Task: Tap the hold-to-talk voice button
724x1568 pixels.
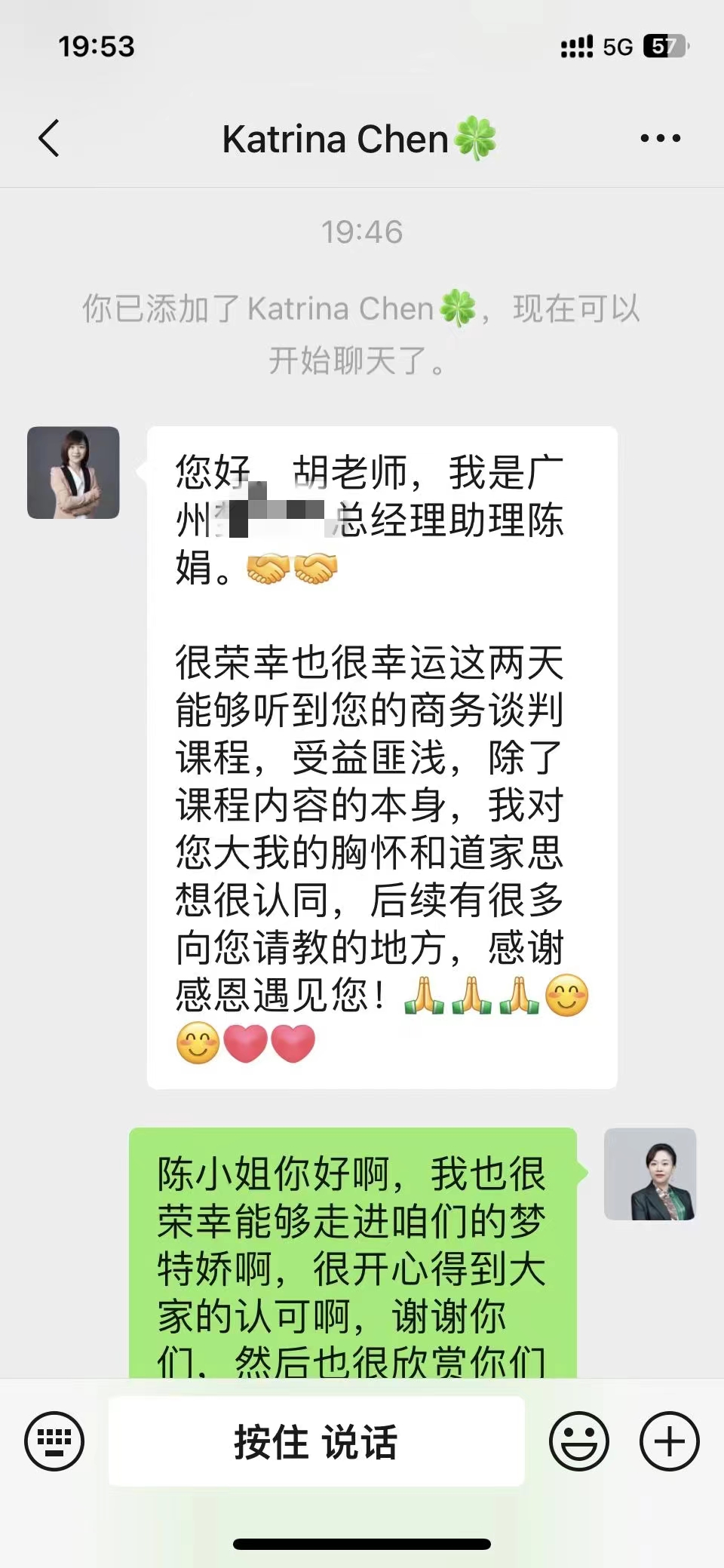Action: click(316, 1441)
